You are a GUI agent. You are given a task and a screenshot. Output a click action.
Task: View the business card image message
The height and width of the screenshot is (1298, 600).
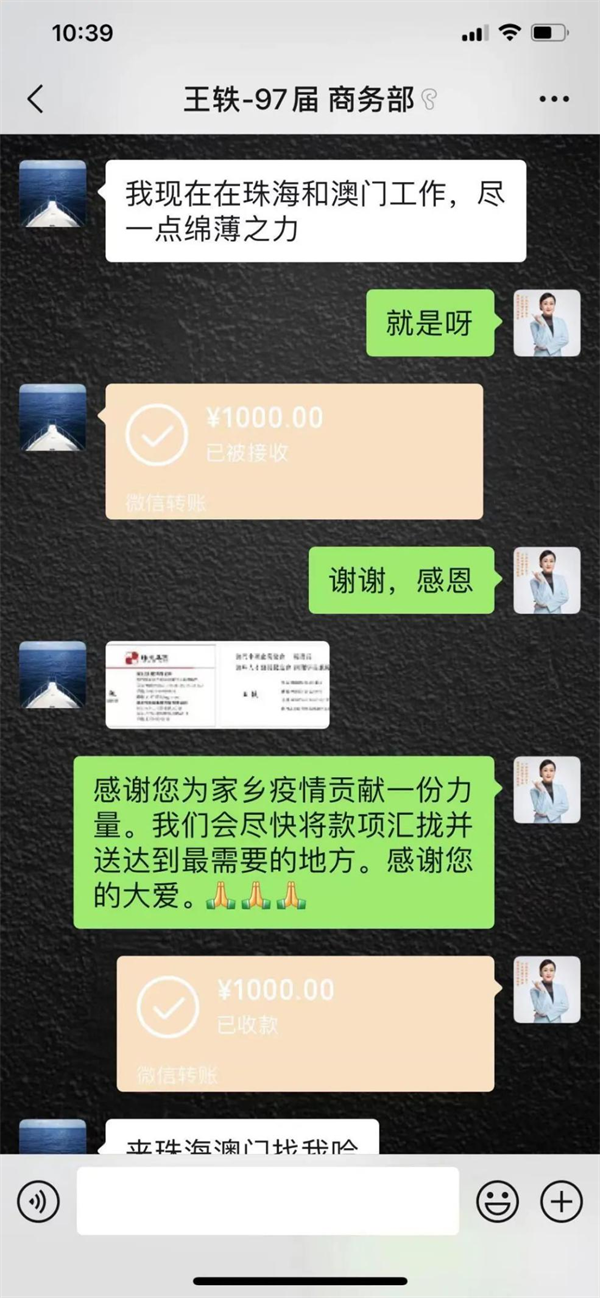[218, 685]
